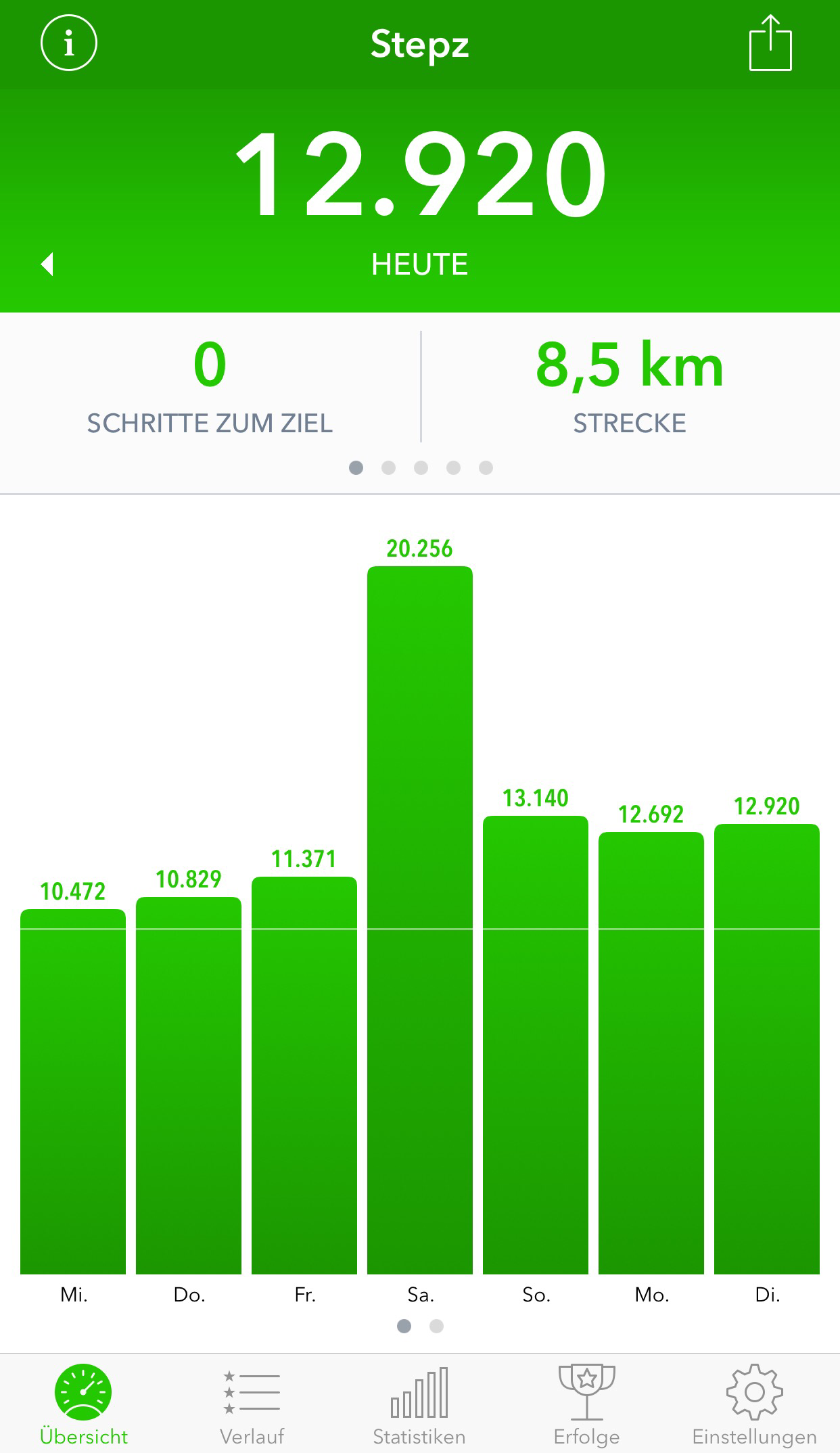The height and width of the screenshot is (1453, 840).
Task: Choose the Wednesday bar with 10.472 steps
Action: coord(73,1091)
